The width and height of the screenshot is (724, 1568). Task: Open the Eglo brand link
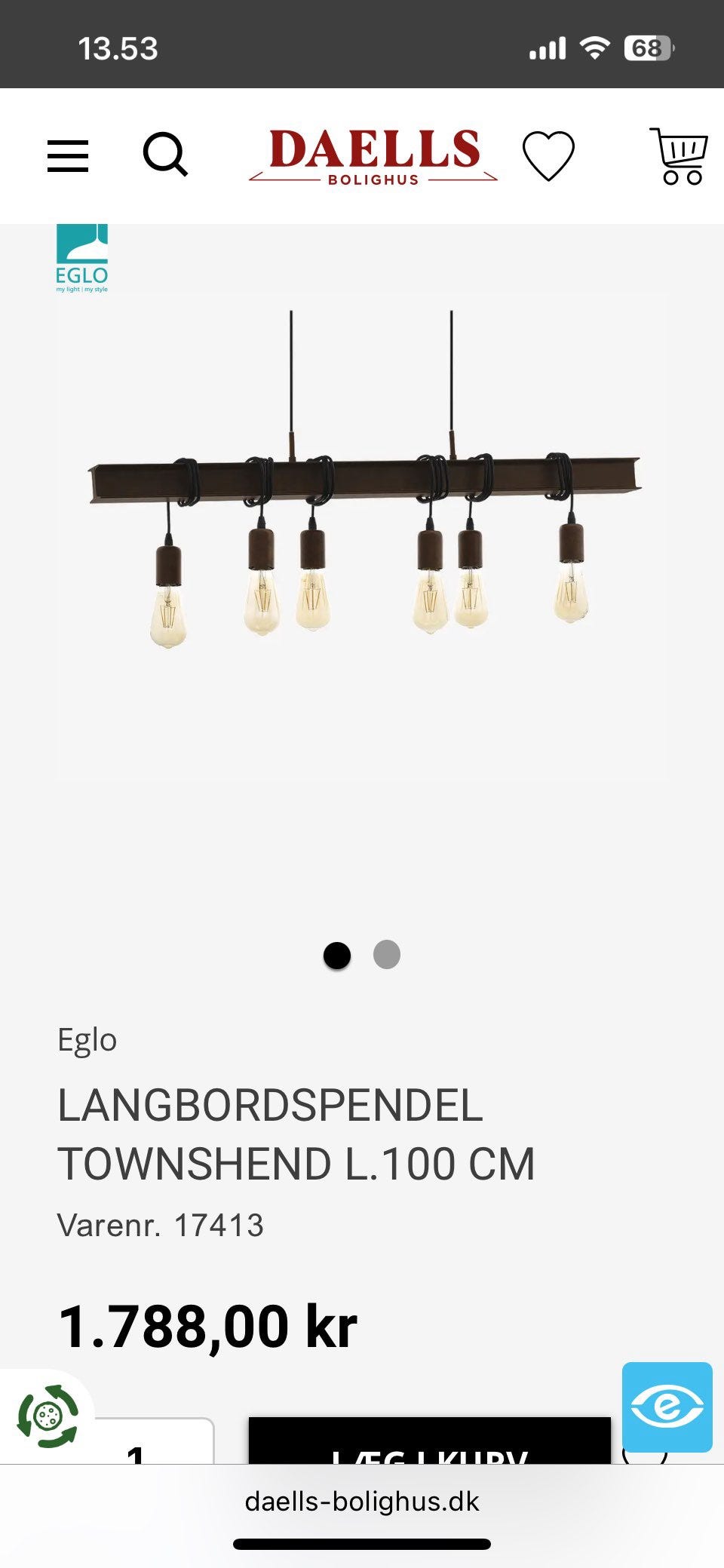pyautogui.click(x=87, y=1039)
